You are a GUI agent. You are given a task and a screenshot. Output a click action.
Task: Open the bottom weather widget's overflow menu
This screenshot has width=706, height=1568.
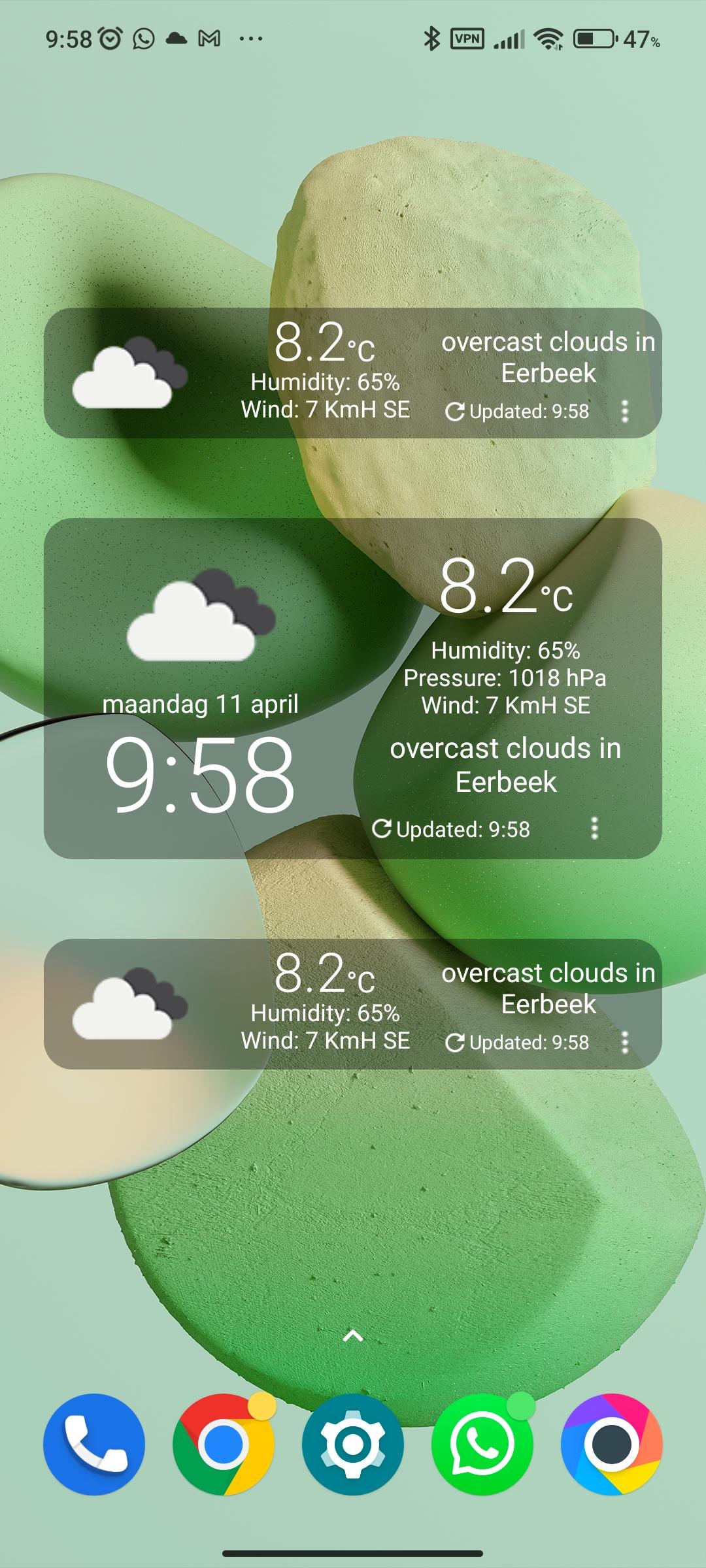click(625, 1042)
